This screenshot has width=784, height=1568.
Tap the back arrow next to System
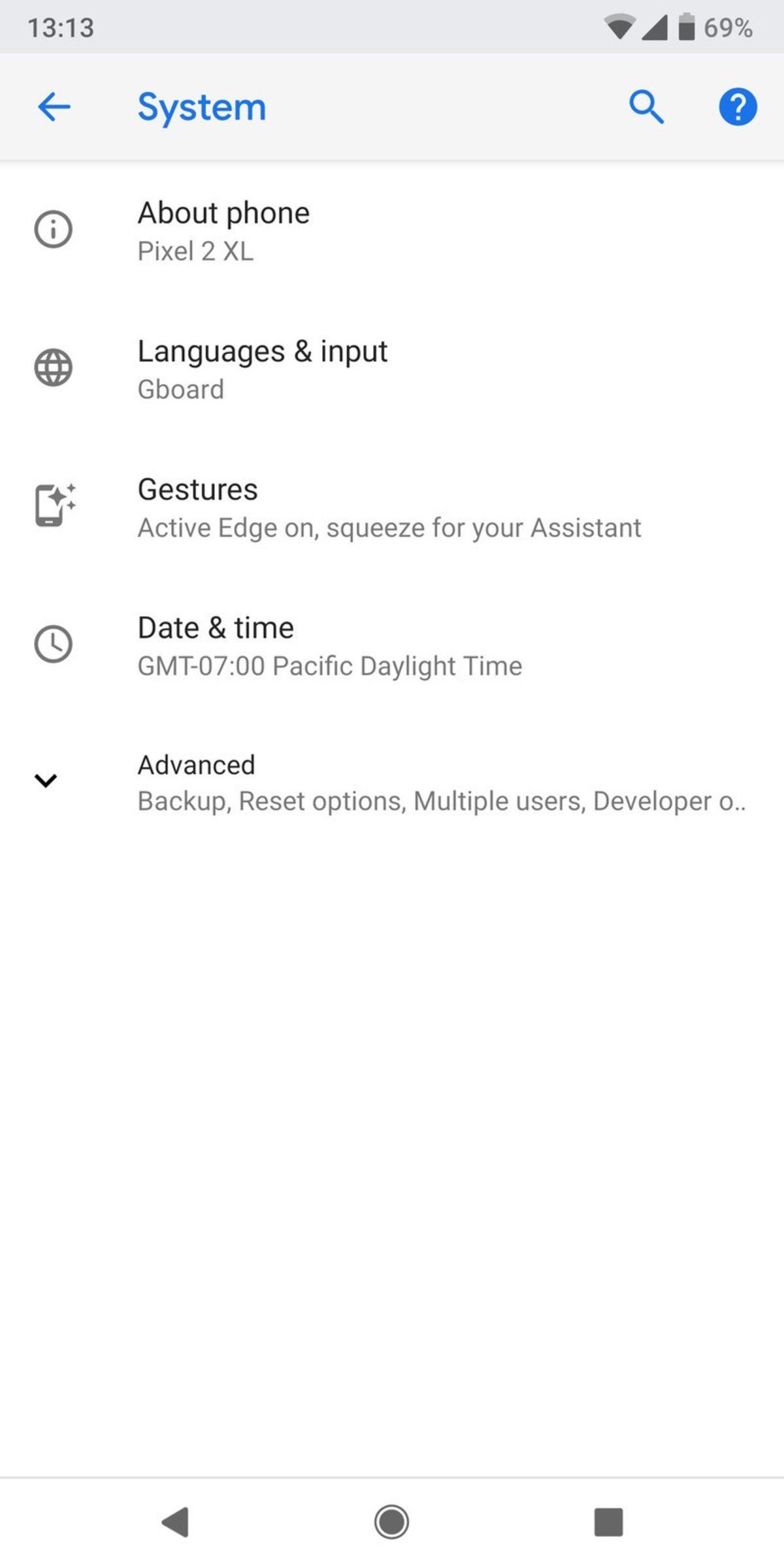coord(54,106)
